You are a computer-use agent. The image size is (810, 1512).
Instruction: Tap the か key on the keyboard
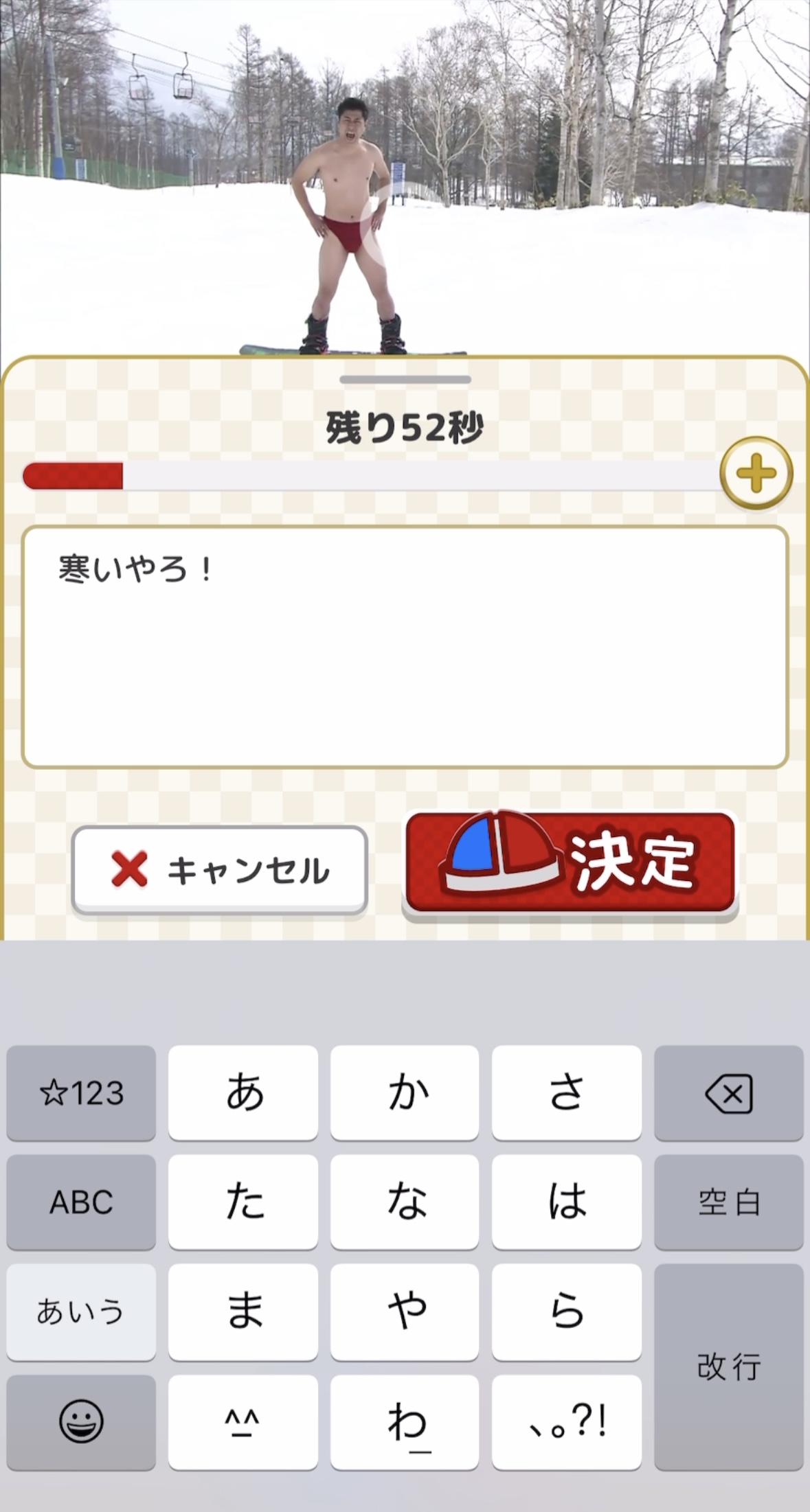click(405, 1092)
